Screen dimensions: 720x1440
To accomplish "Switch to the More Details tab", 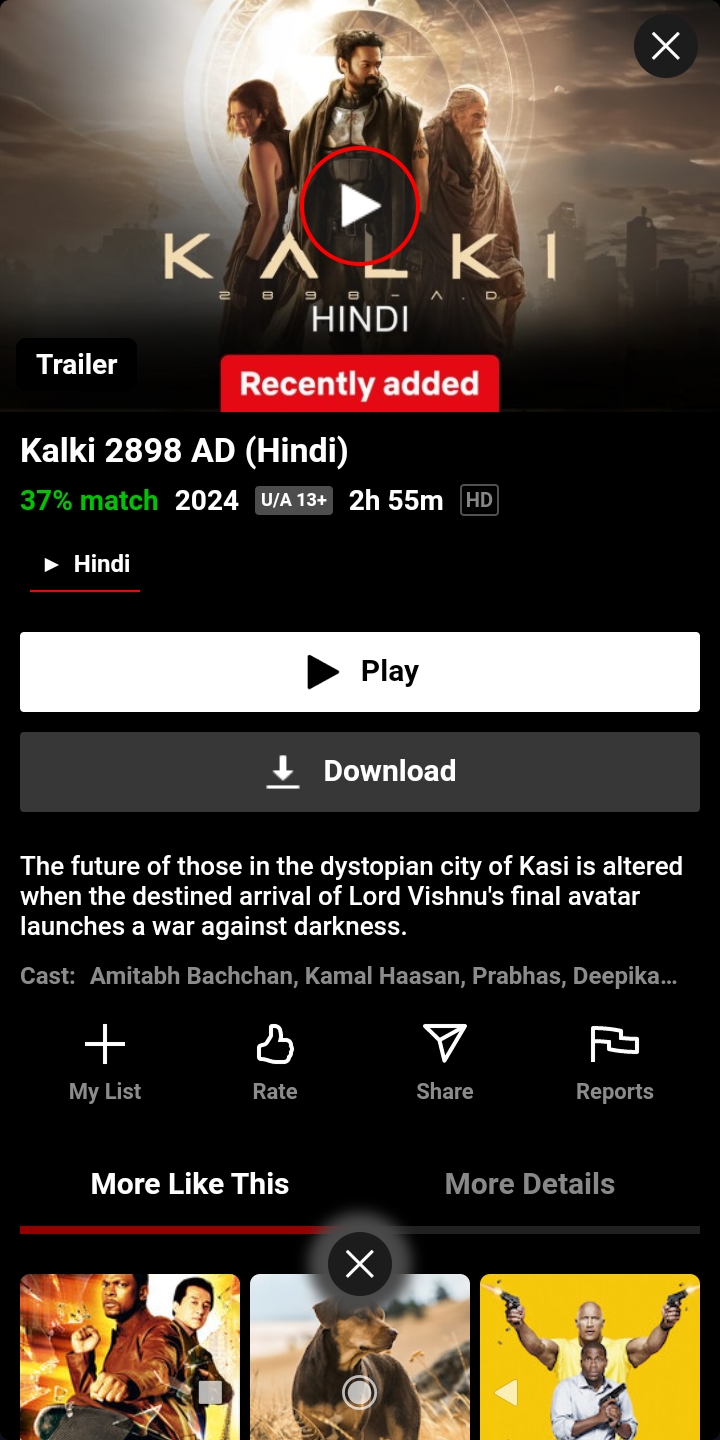I will [x=530, y=1184].
